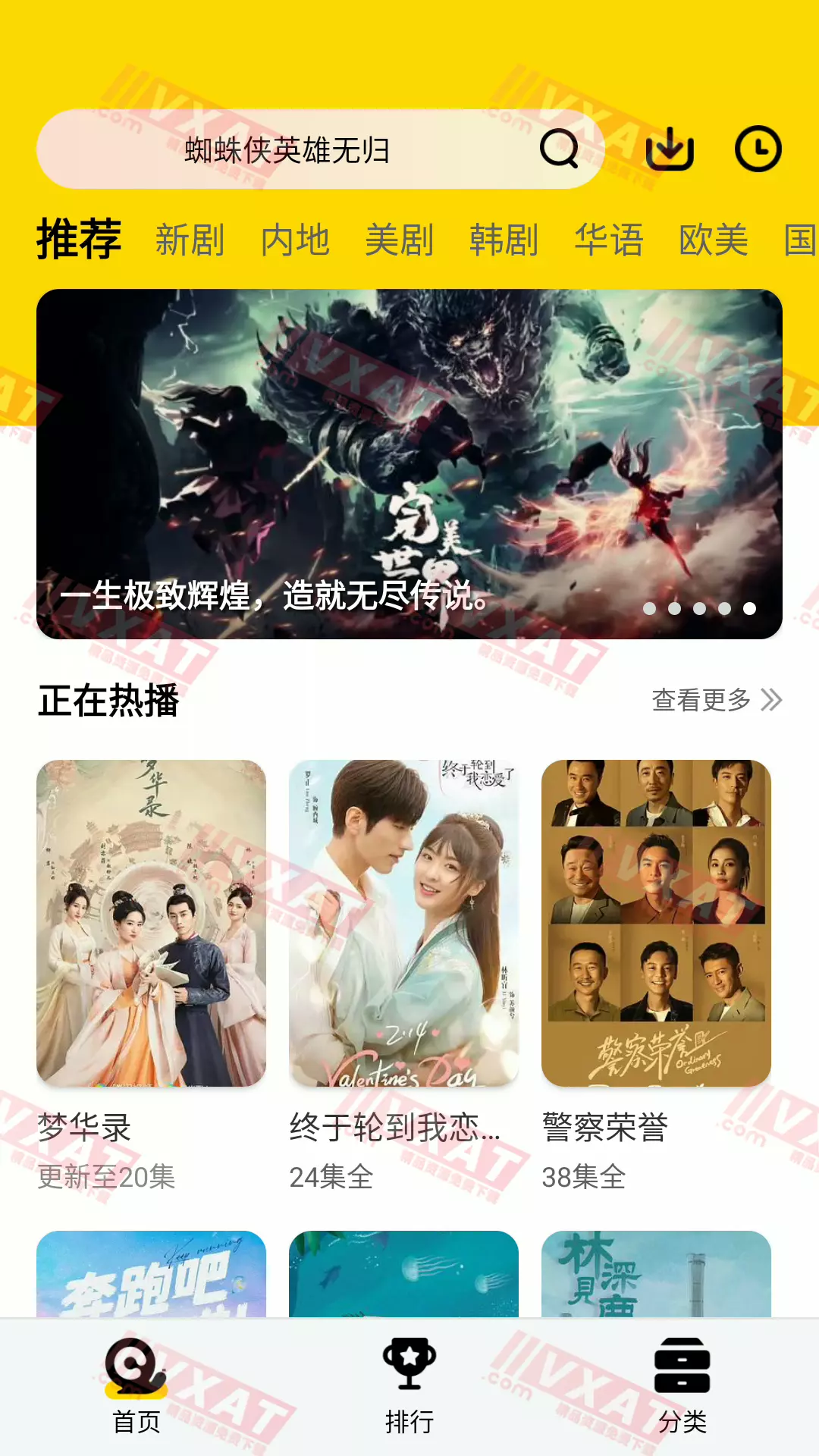Viewport: 819px width, 1456px height.
Task: Open the 韩剧 category tab
Action: click(x=505, y=239)
